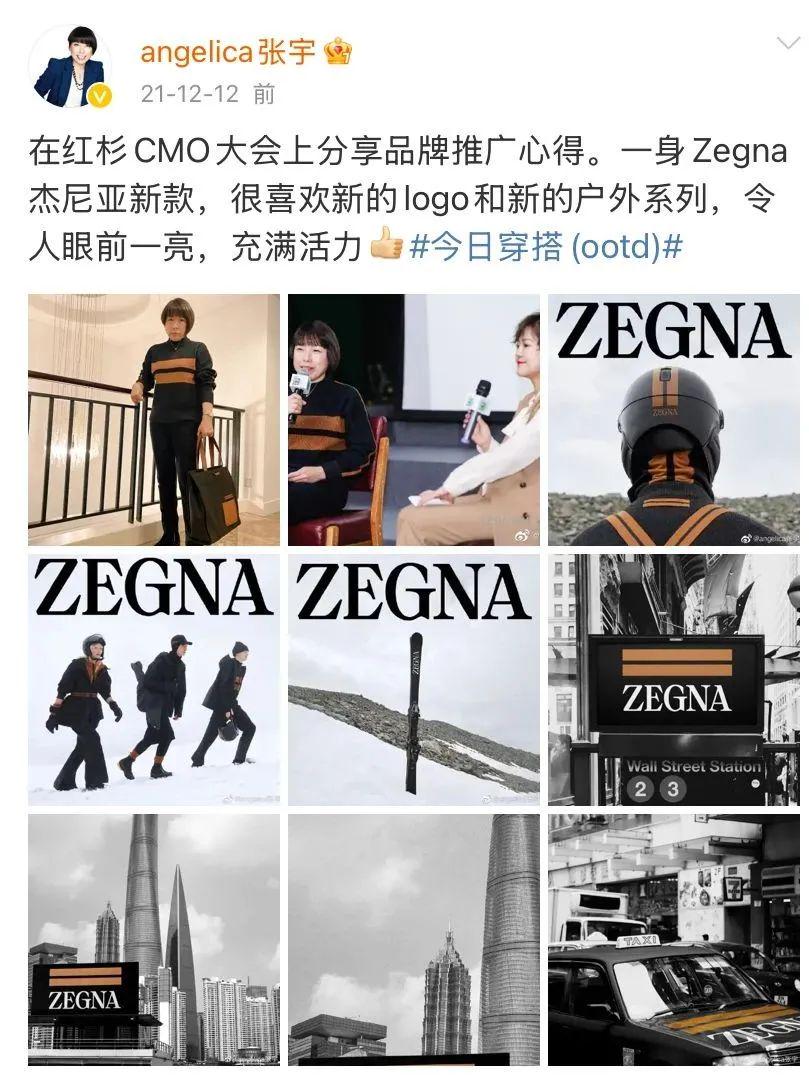View the Wall Street Station ZEGNA sign photo
809x1078 pixels.
(x=674, y=680)
